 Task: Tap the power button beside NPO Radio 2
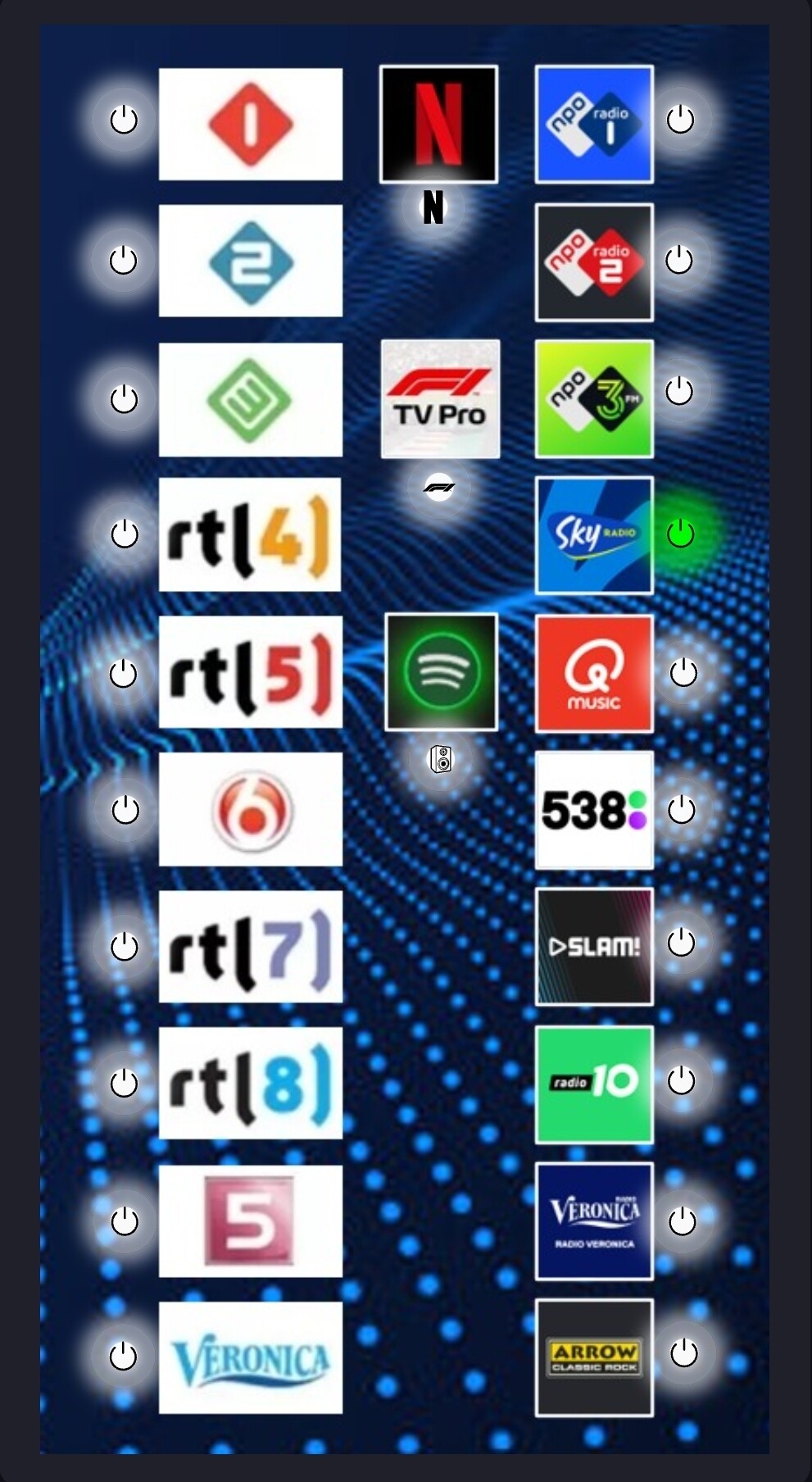[679, 260]
